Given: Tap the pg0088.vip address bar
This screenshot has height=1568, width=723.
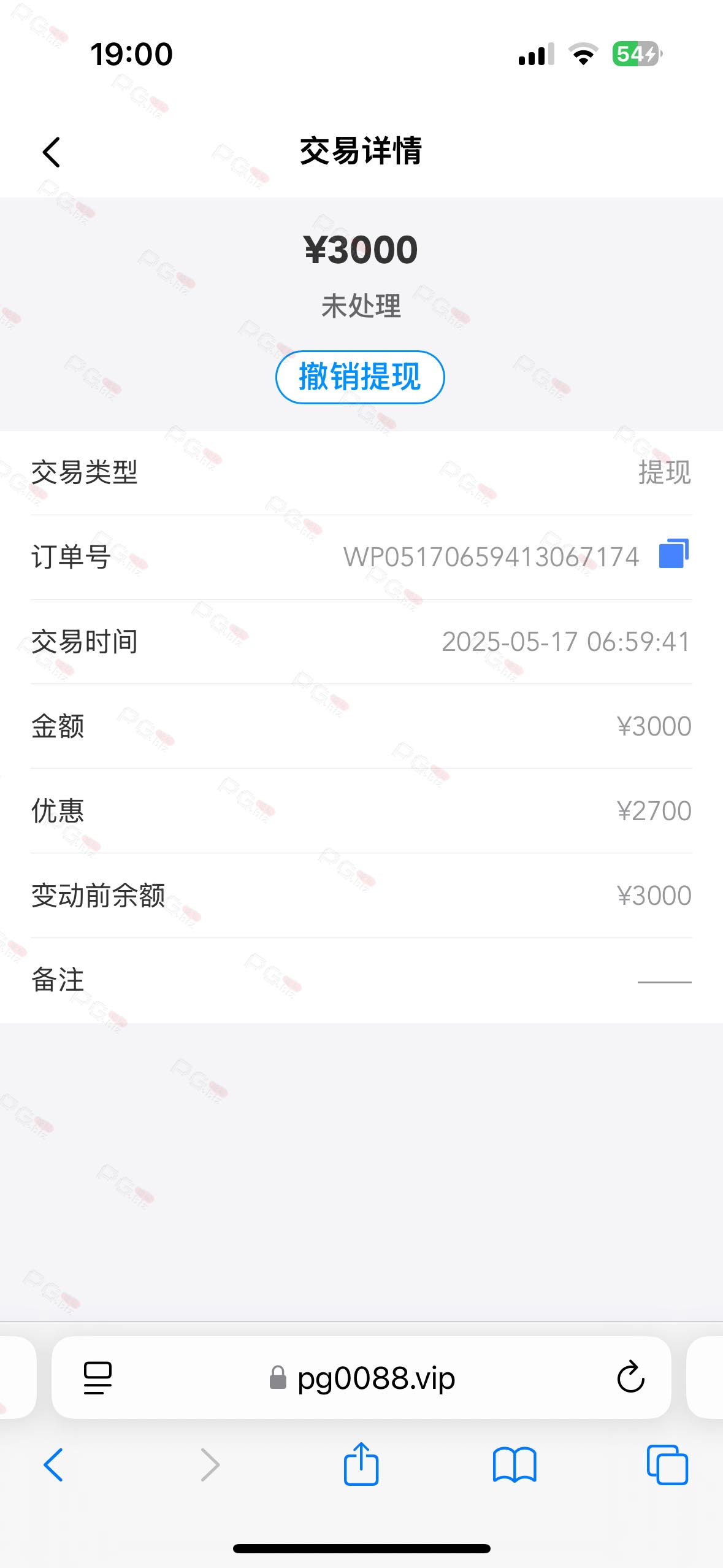Looking at the screenshot, I should [362, 1378].
